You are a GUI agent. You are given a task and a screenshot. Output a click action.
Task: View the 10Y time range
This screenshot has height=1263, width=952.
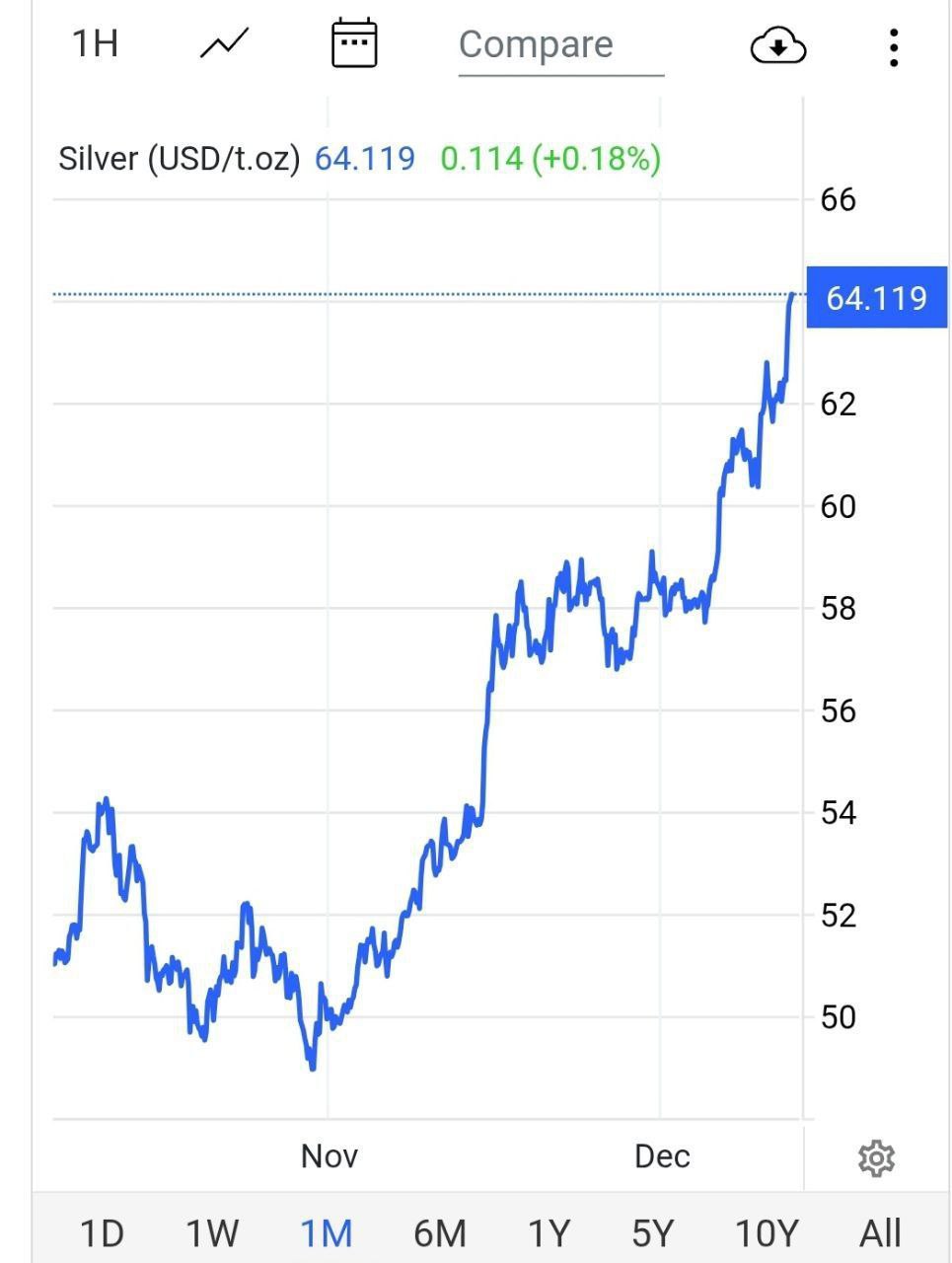tap(767, 1233)
